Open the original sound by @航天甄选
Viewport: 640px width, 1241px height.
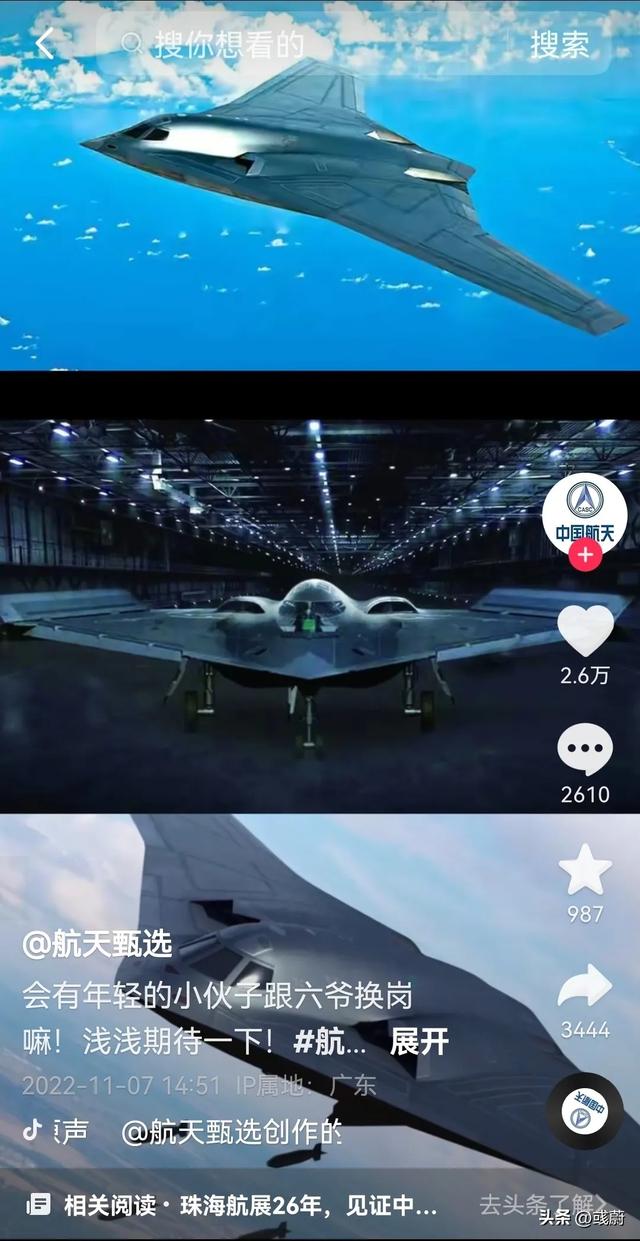(230, 1132)
